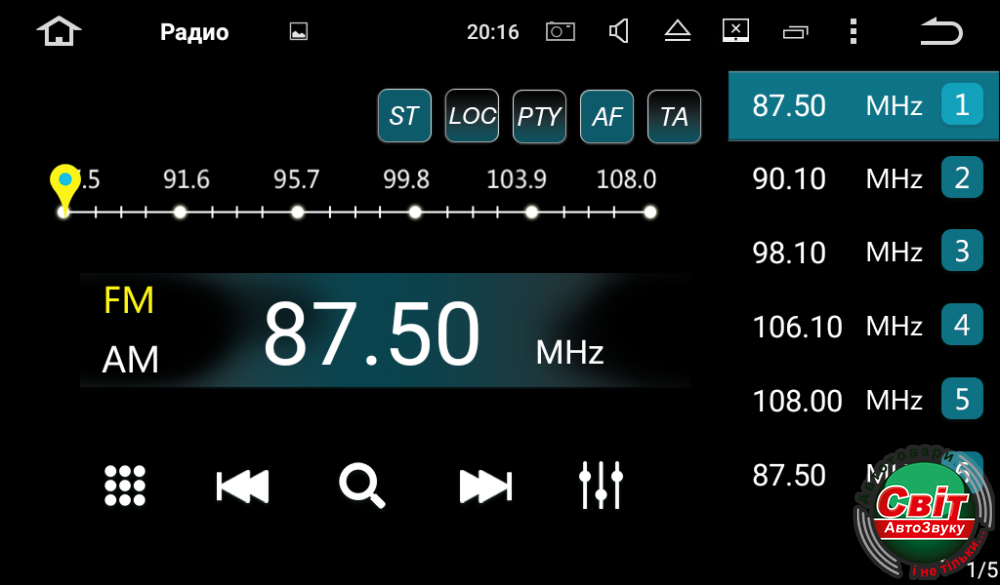This screenshot has height=585, width=1000.
Task: Toggle the TA traffic announcement button
Action: pos(674,116)
